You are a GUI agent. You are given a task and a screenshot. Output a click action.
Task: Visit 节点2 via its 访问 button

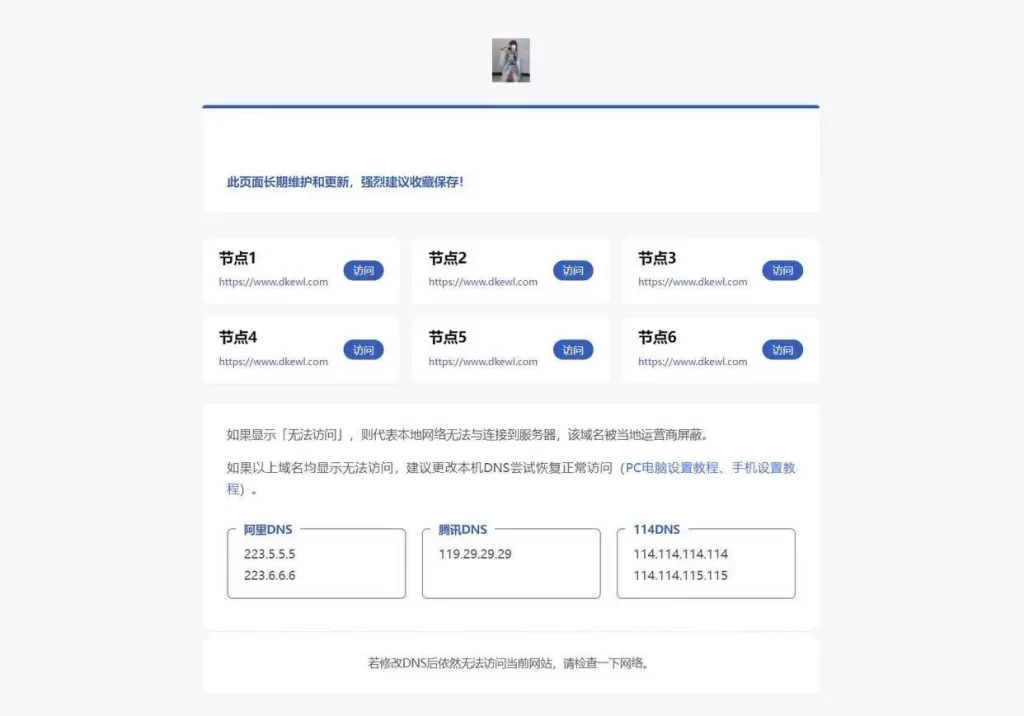573,270
